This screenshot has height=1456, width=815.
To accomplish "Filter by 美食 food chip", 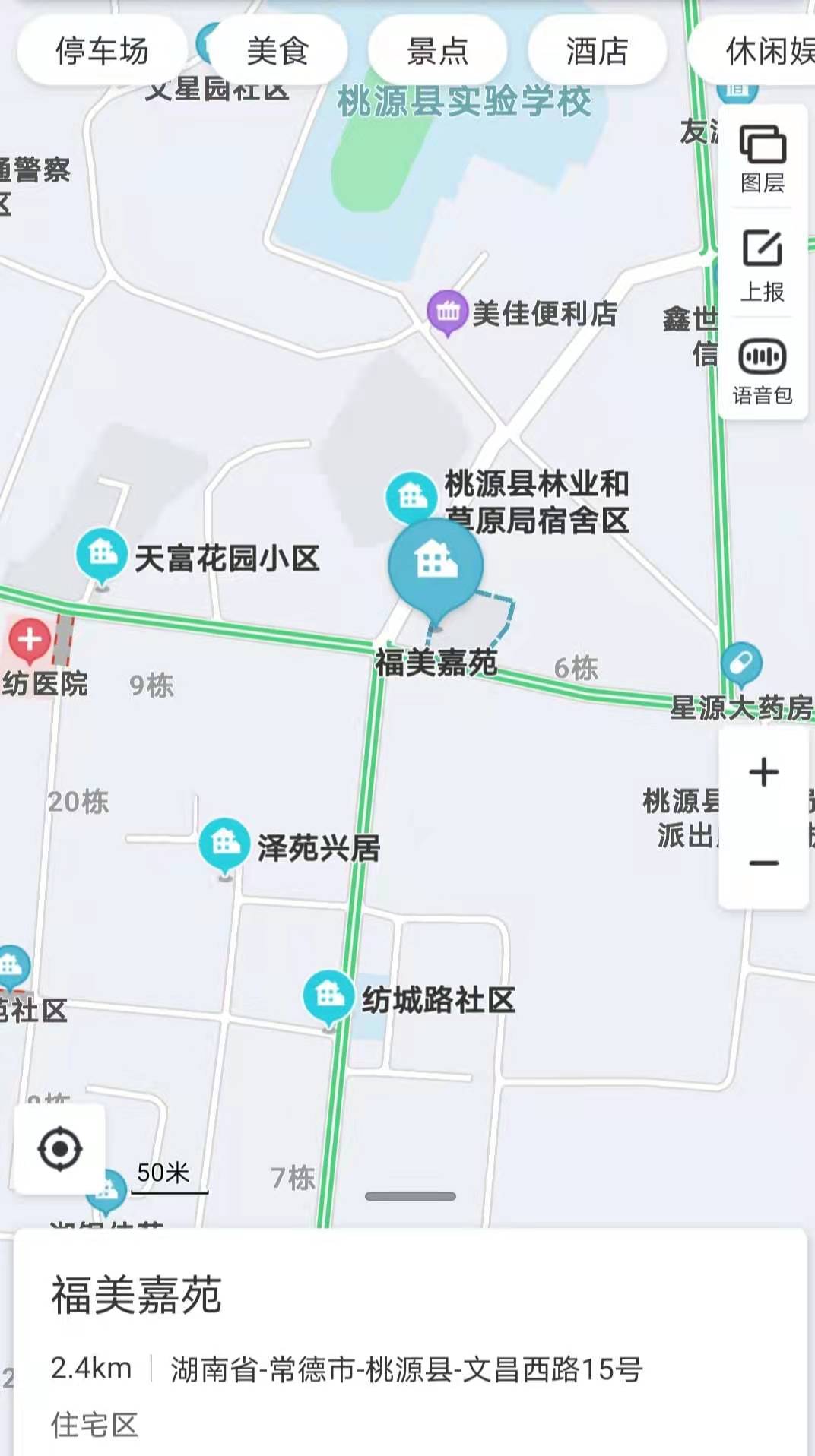I will tap(277, 52).
